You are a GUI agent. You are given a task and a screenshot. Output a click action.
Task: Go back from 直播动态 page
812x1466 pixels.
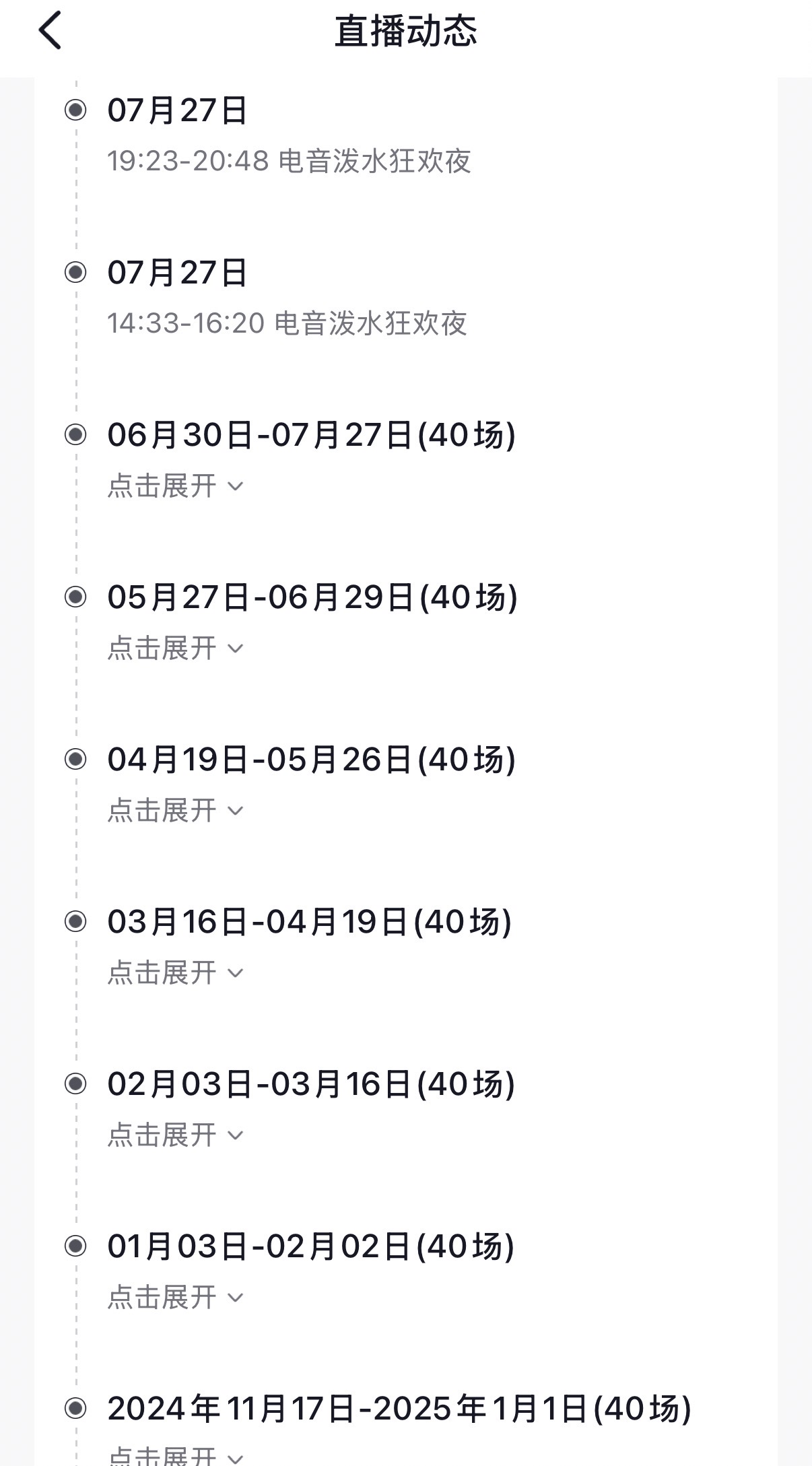50,31
